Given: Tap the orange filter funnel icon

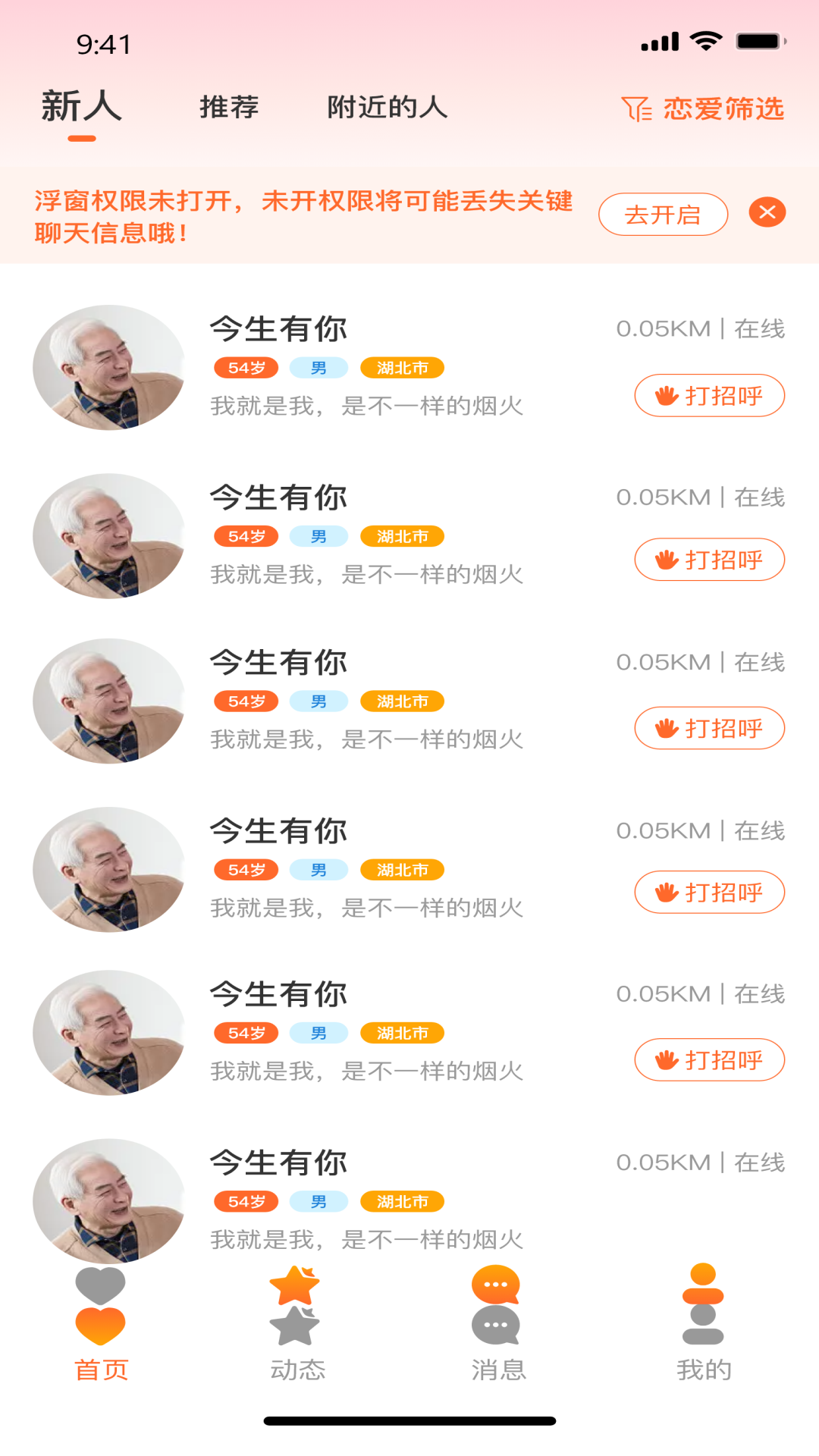Looking at the screenshot, I should click(637, 109).
